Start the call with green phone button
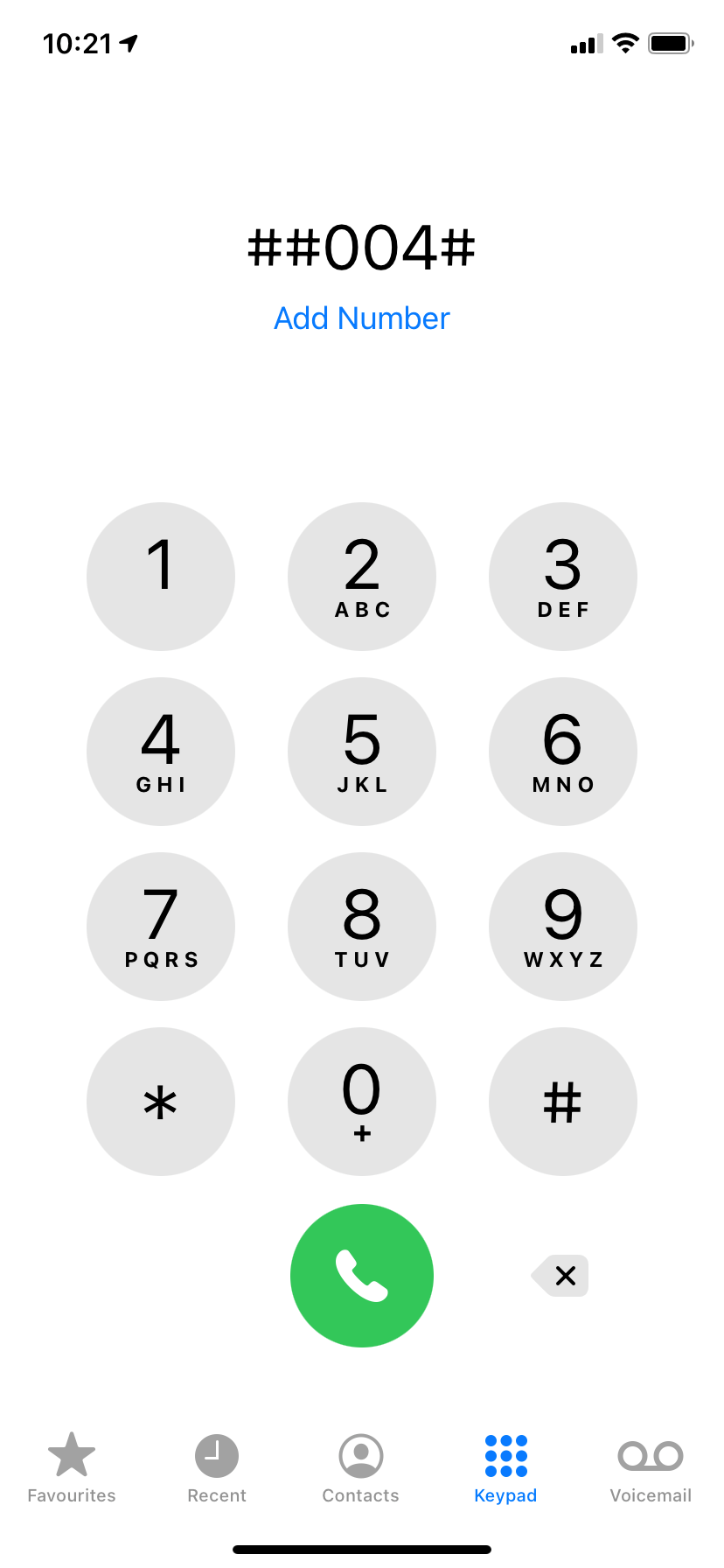The image size is (724, 1568). [x=362, y=1276]
